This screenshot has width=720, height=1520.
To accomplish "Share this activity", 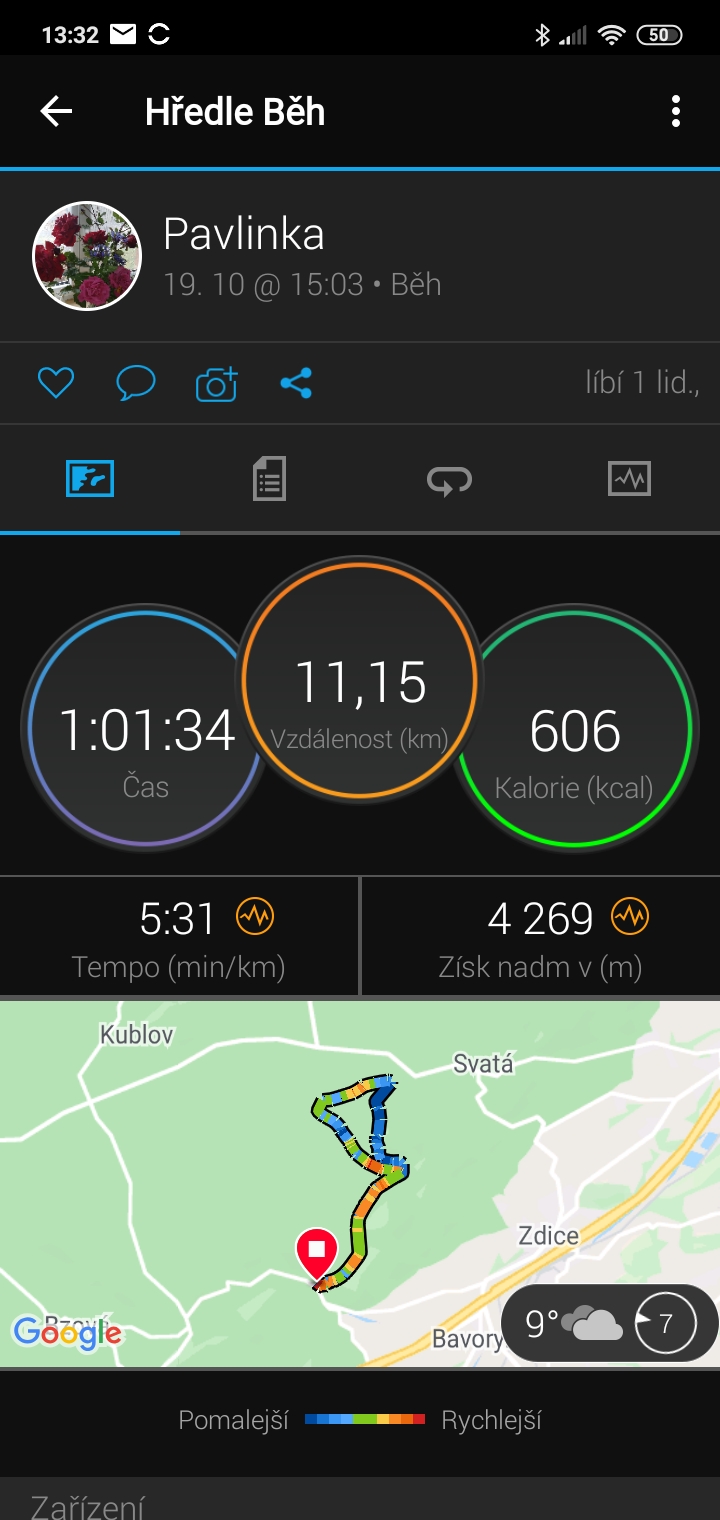I will (296, 383).
